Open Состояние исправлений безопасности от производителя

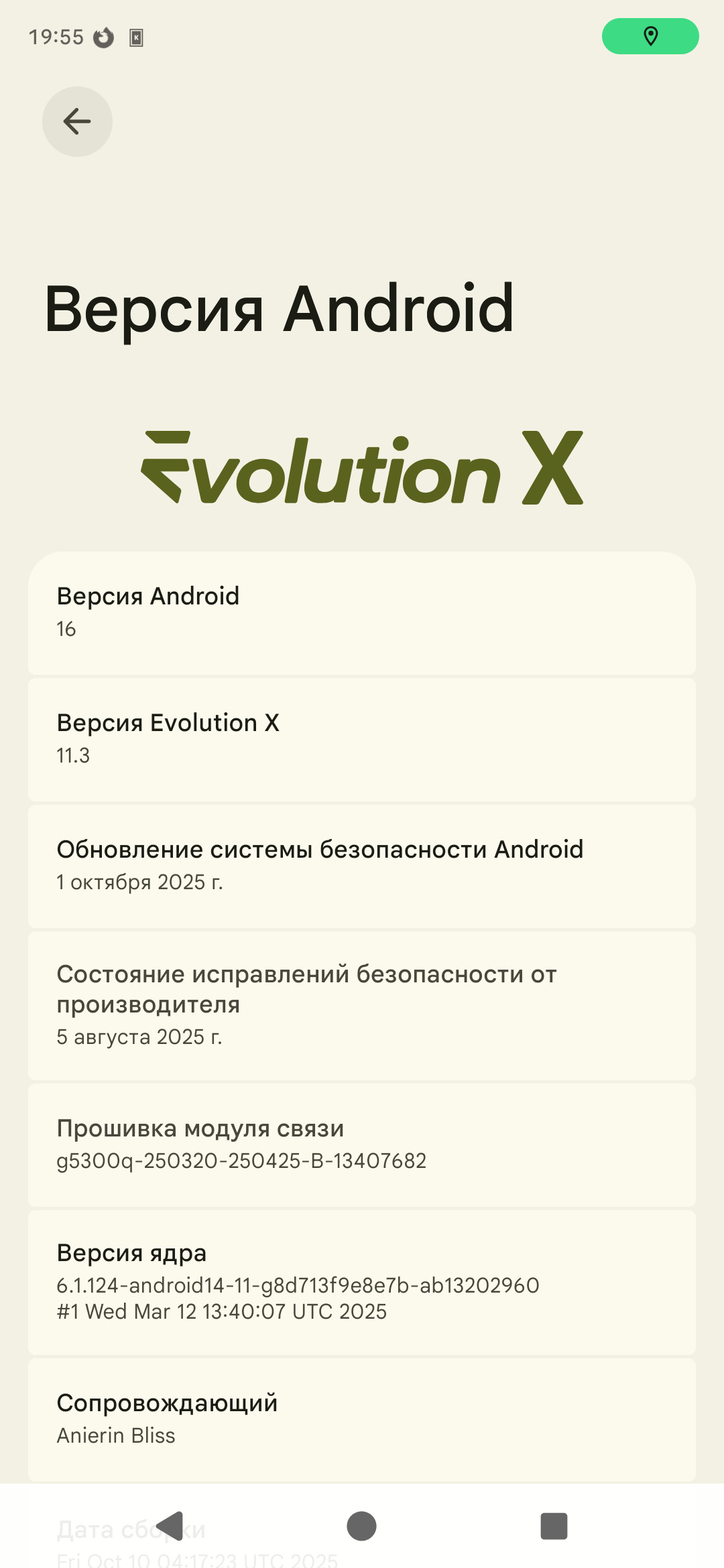click(x=362, y=1005)
